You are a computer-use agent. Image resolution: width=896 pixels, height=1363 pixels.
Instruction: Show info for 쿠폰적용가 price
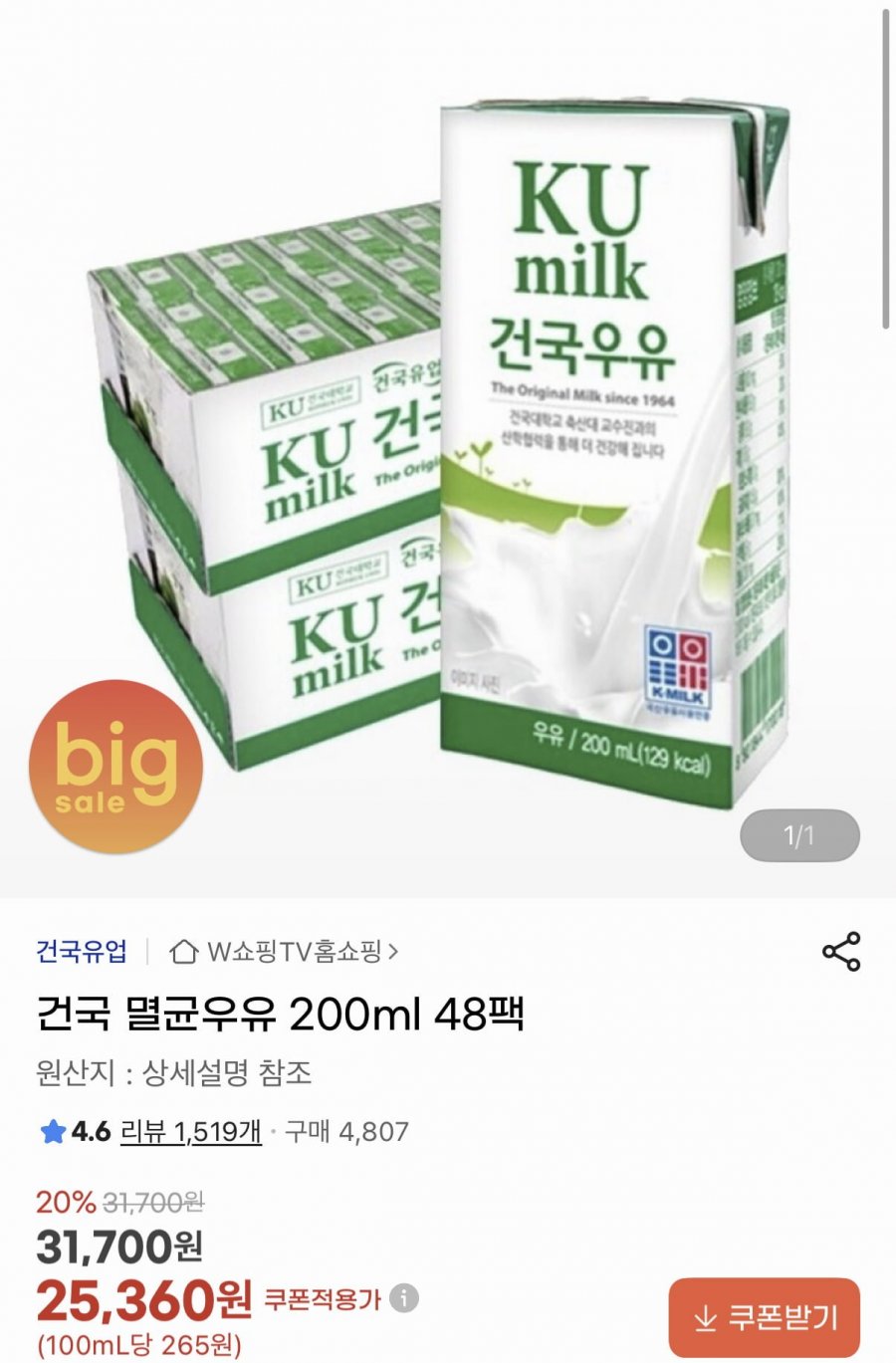(404, 1298)
